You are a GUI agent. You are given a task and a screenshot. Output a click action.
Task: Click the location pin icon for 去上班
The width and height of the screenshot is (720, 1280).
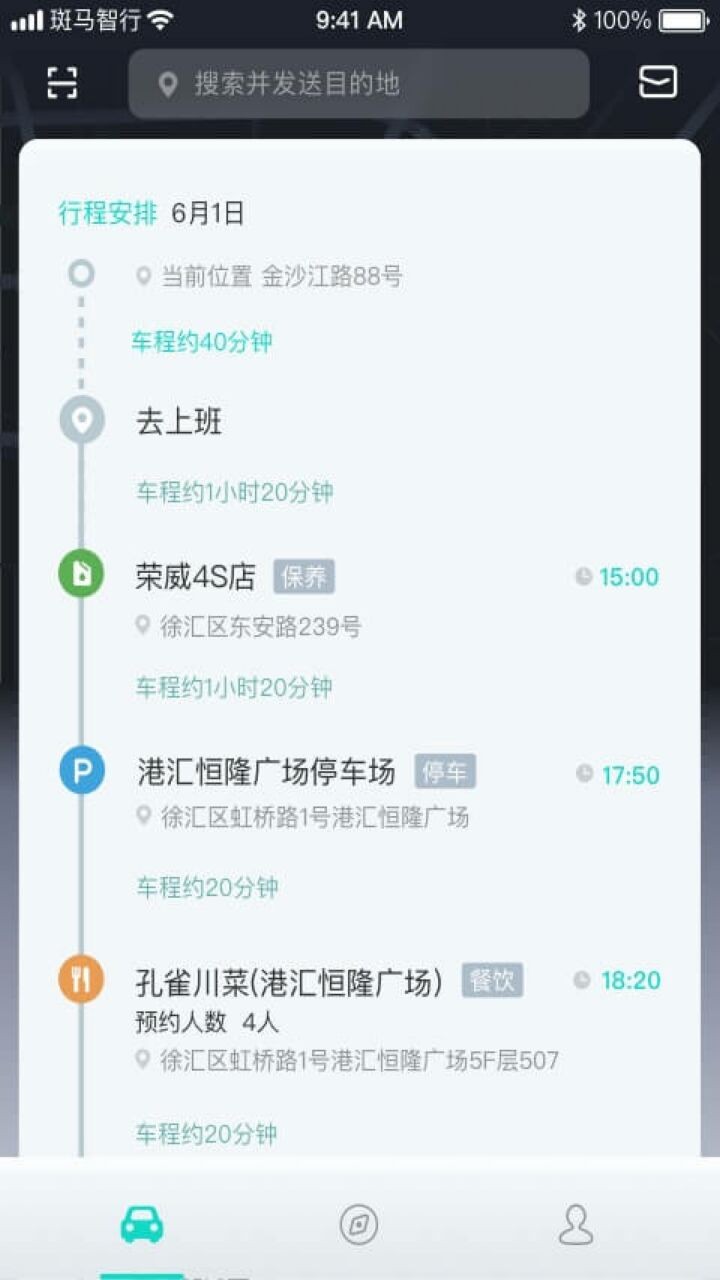pyautogui.click(x=81, y=421)
